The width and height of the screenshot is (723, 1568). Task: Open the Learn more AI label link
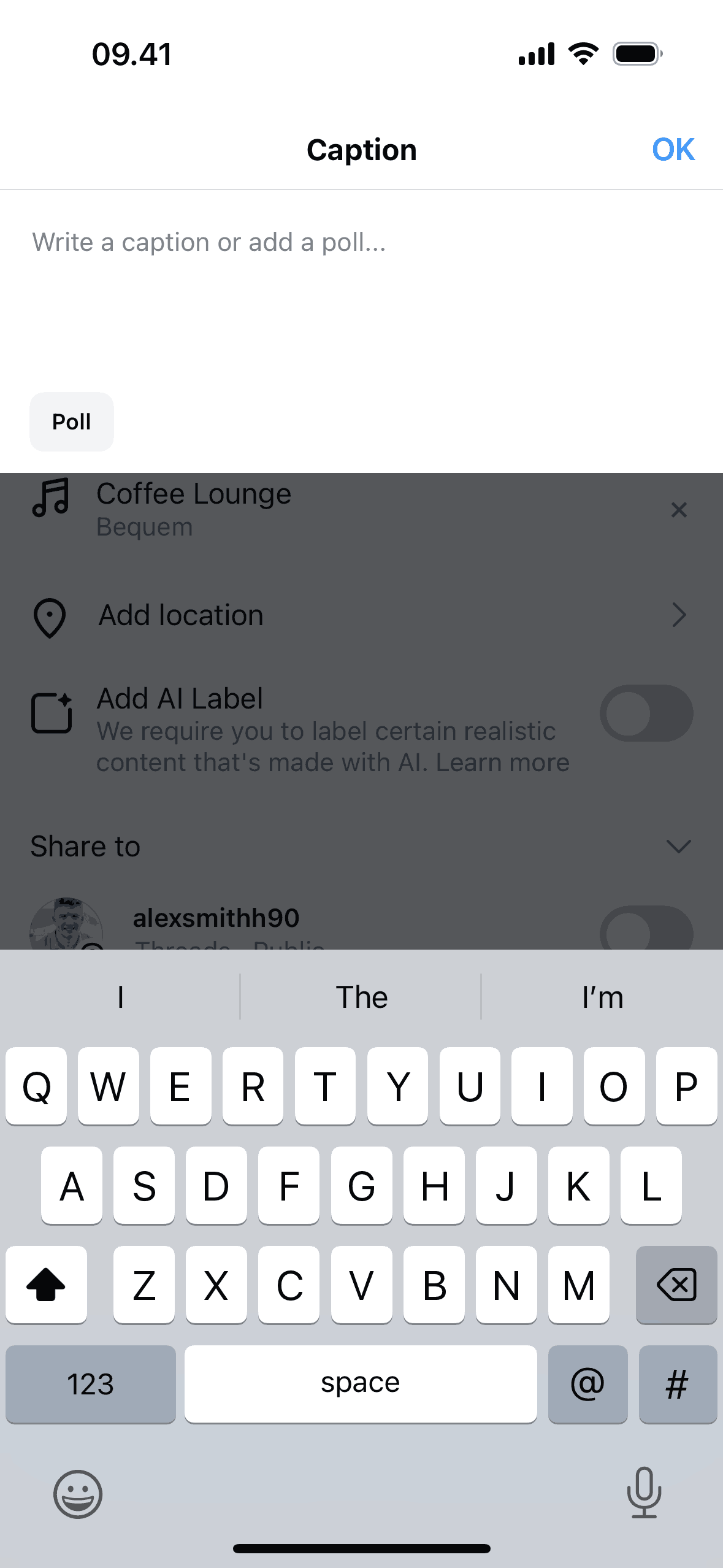coord(503,763)
